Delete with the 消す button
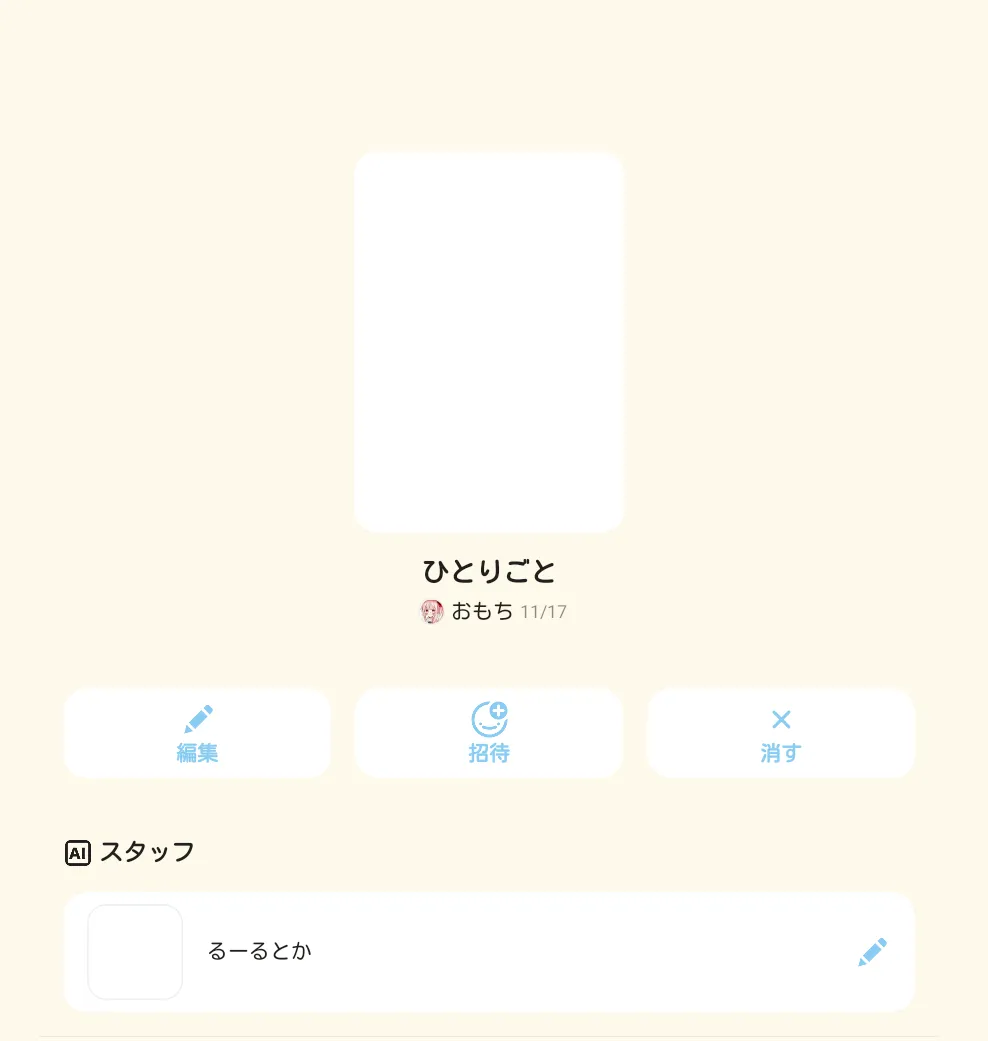 (780, 733)
